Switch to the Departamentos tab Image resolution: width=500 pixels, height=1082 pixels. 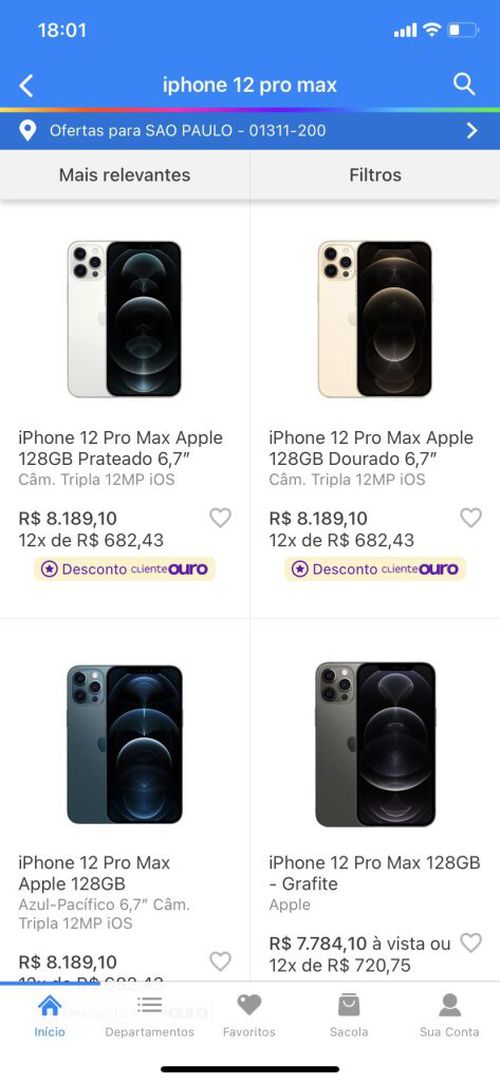pos(150,1016)
